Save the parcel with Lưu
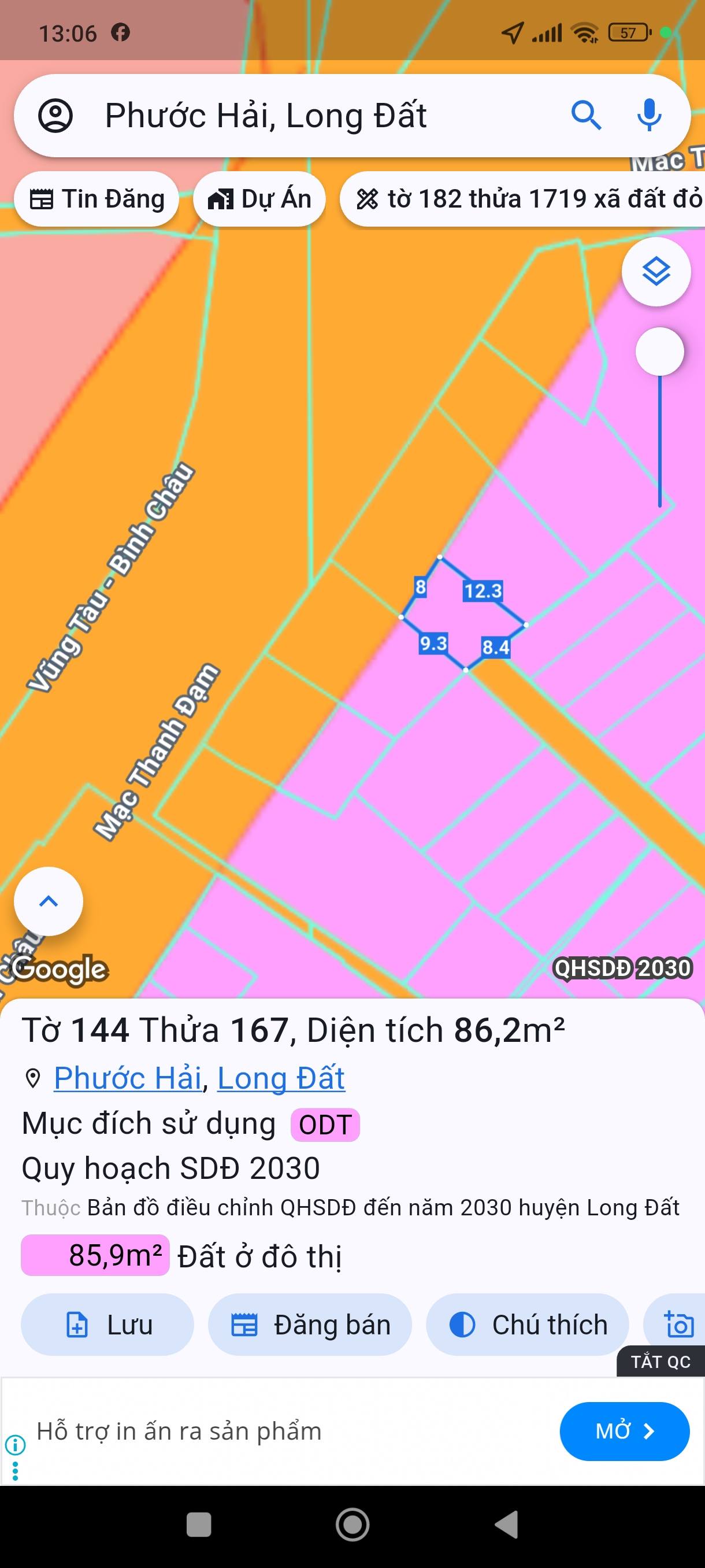Image resolution: width=705 pixels, height=1568 pixels. point(107,1325)
